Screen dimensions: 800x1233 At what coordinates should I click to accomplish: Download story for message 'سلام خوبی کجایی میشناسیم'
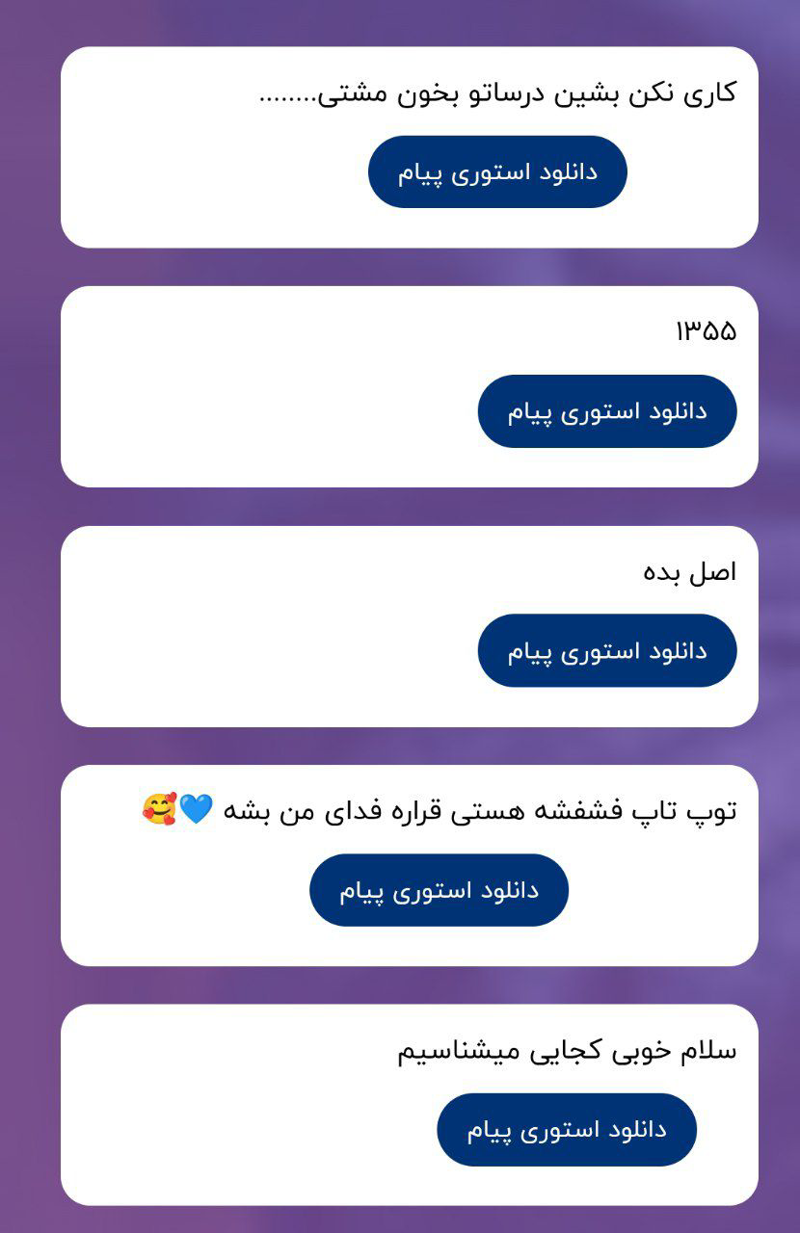[x=566, y=1130]
